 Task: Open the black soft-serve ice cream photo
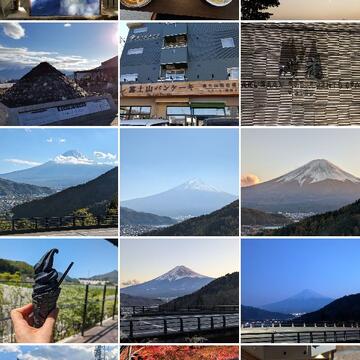[59, 291]
